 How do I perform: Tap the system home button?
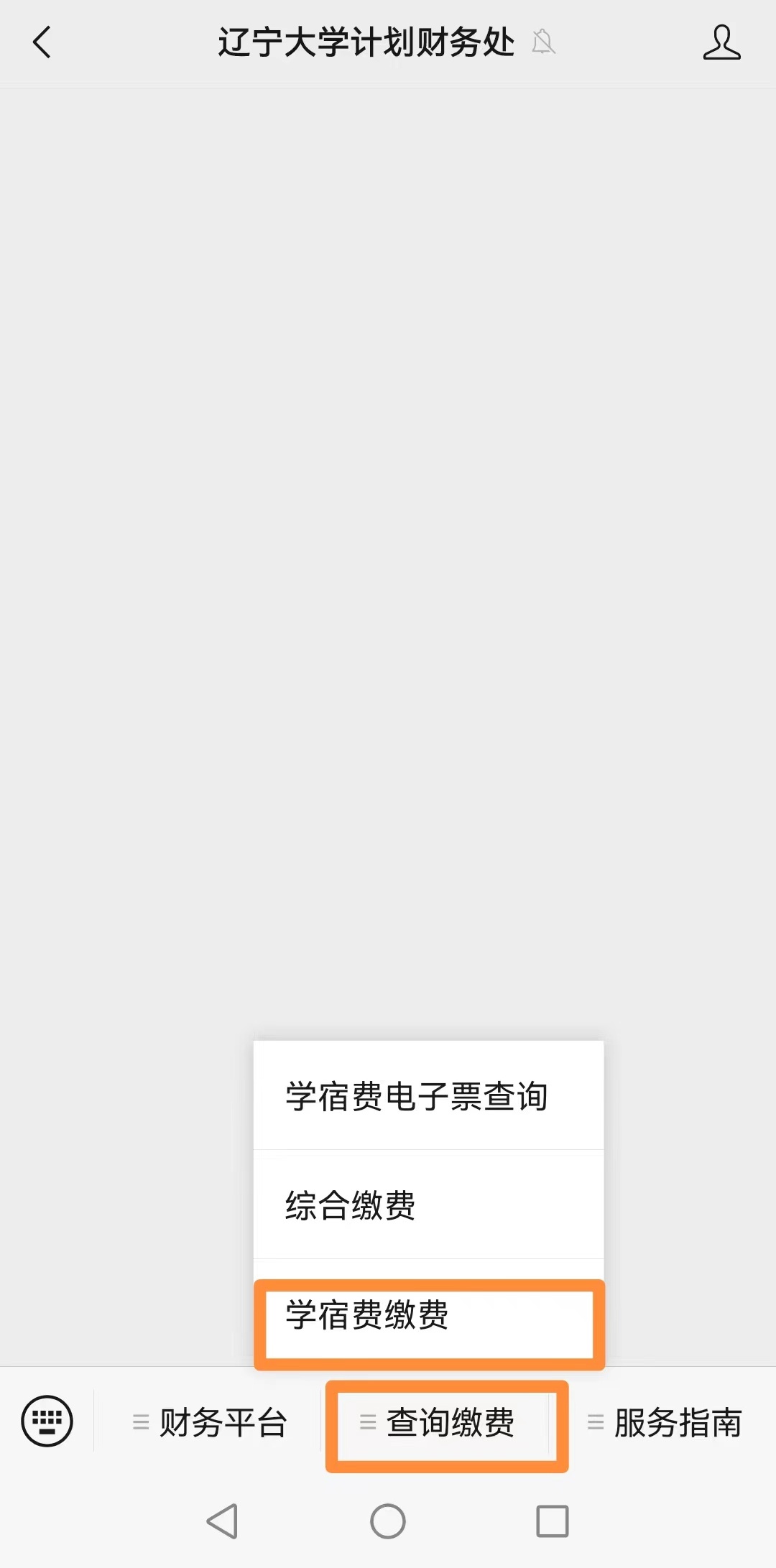(x=388, y=1521)
